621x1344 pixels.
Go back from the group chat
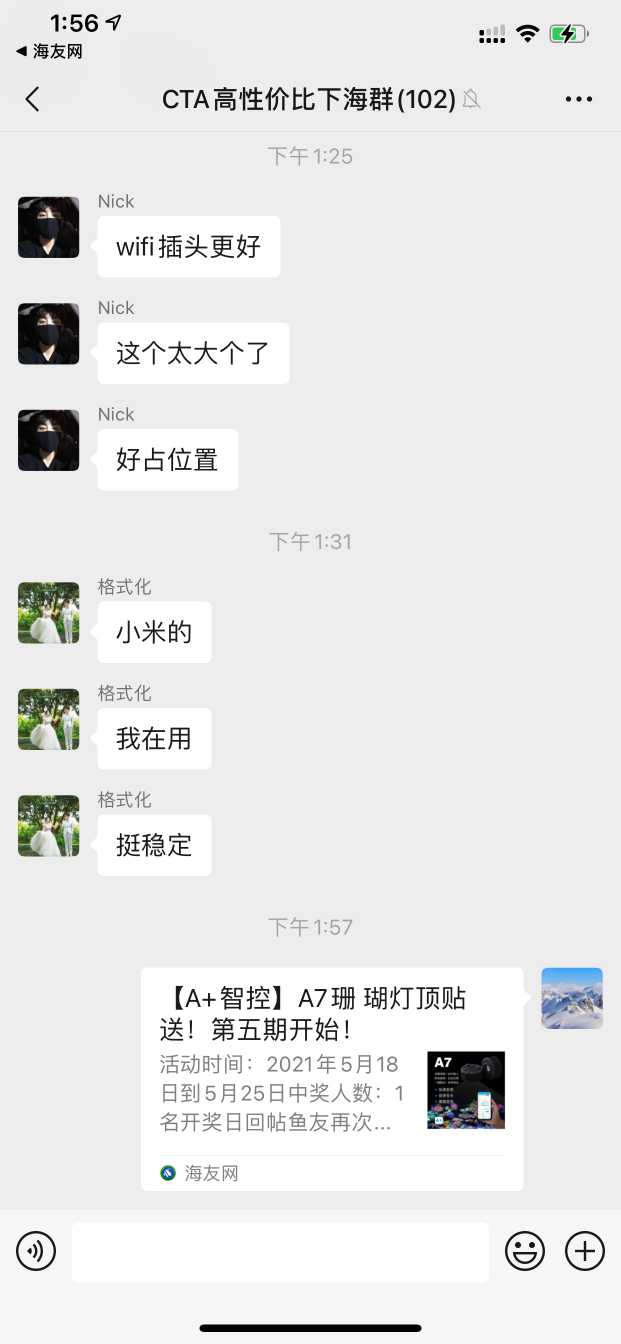(x=33, y=99)
